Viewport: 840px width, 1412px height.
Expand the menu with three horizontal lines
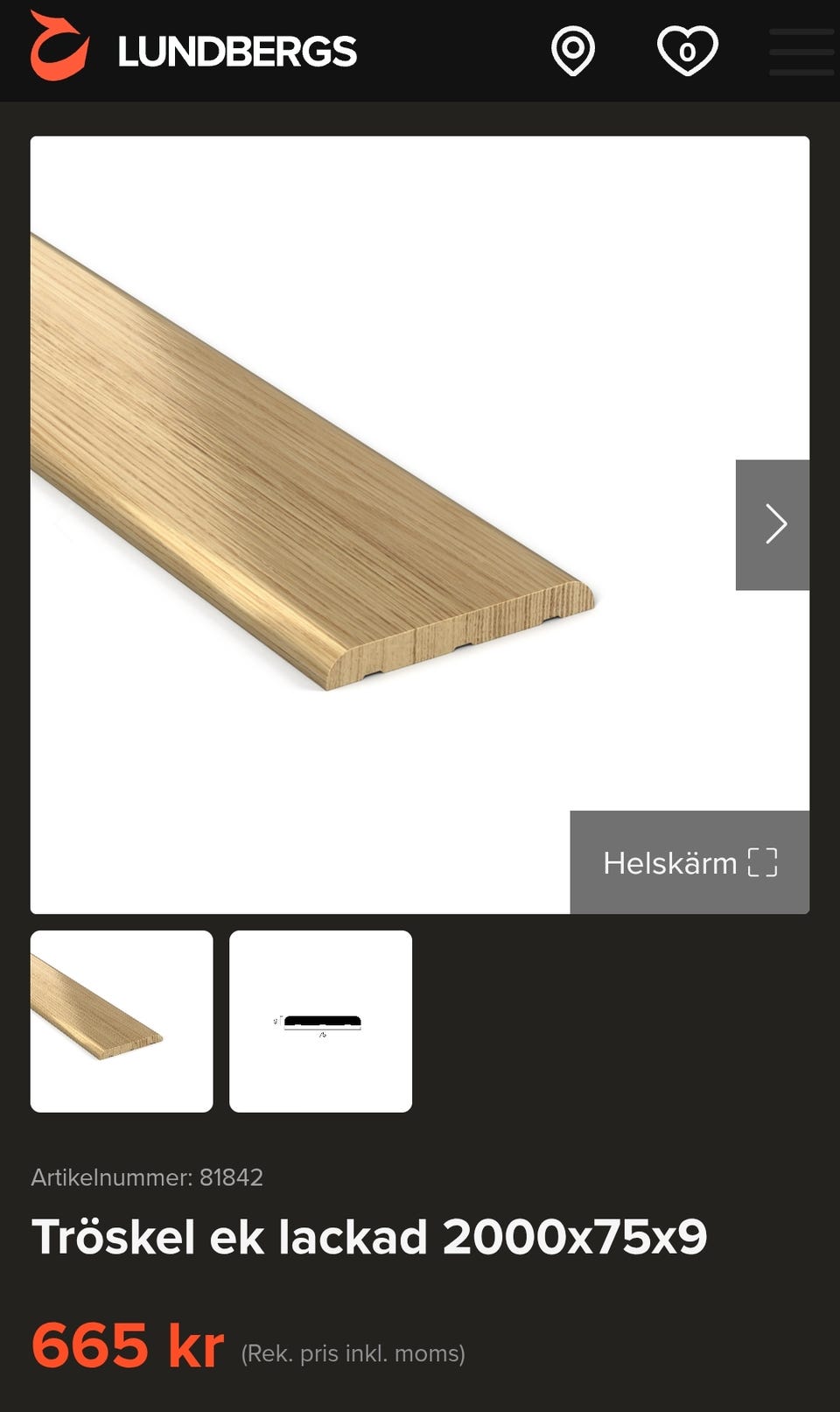click(799, 51)
